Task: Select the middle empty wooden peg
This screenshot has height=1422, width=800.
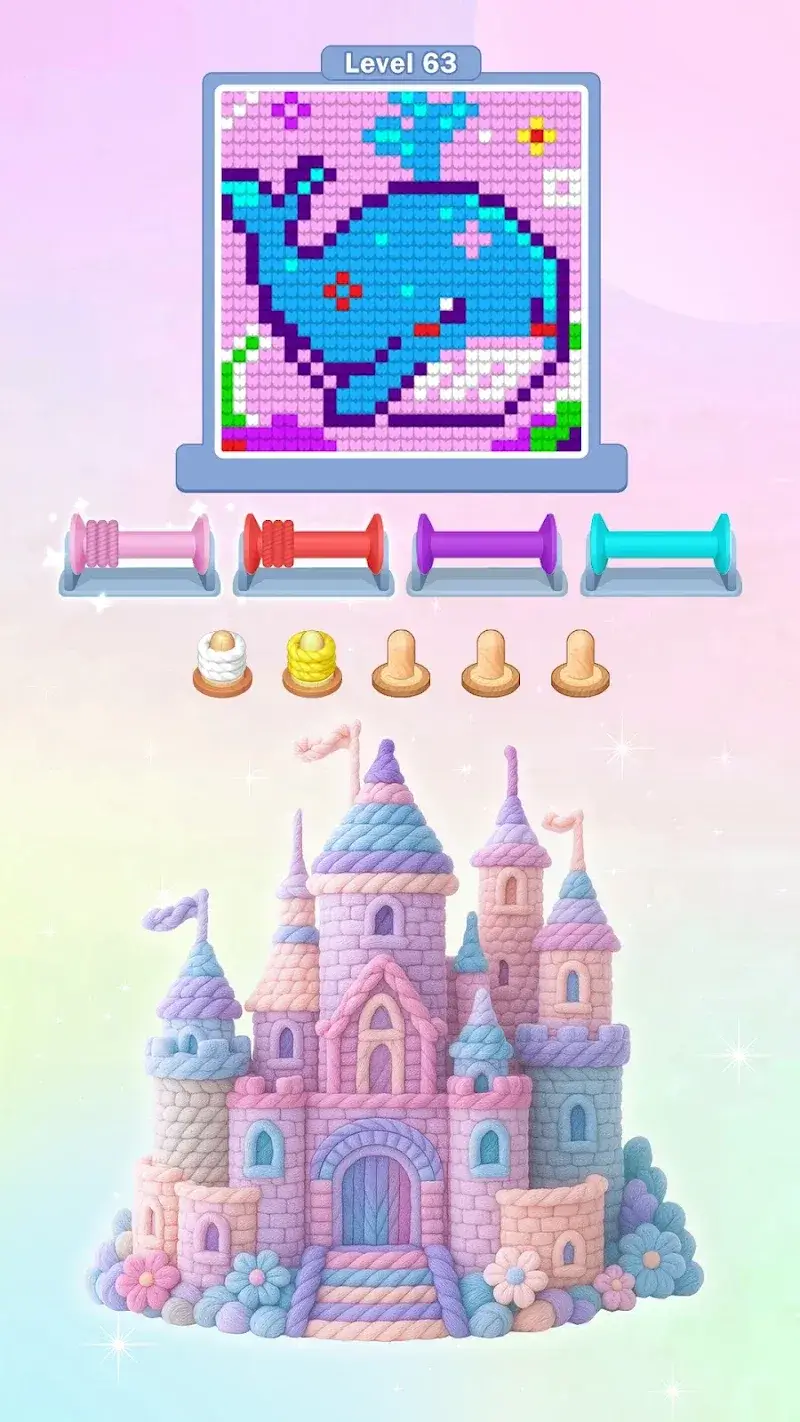Action: point(490,658)
